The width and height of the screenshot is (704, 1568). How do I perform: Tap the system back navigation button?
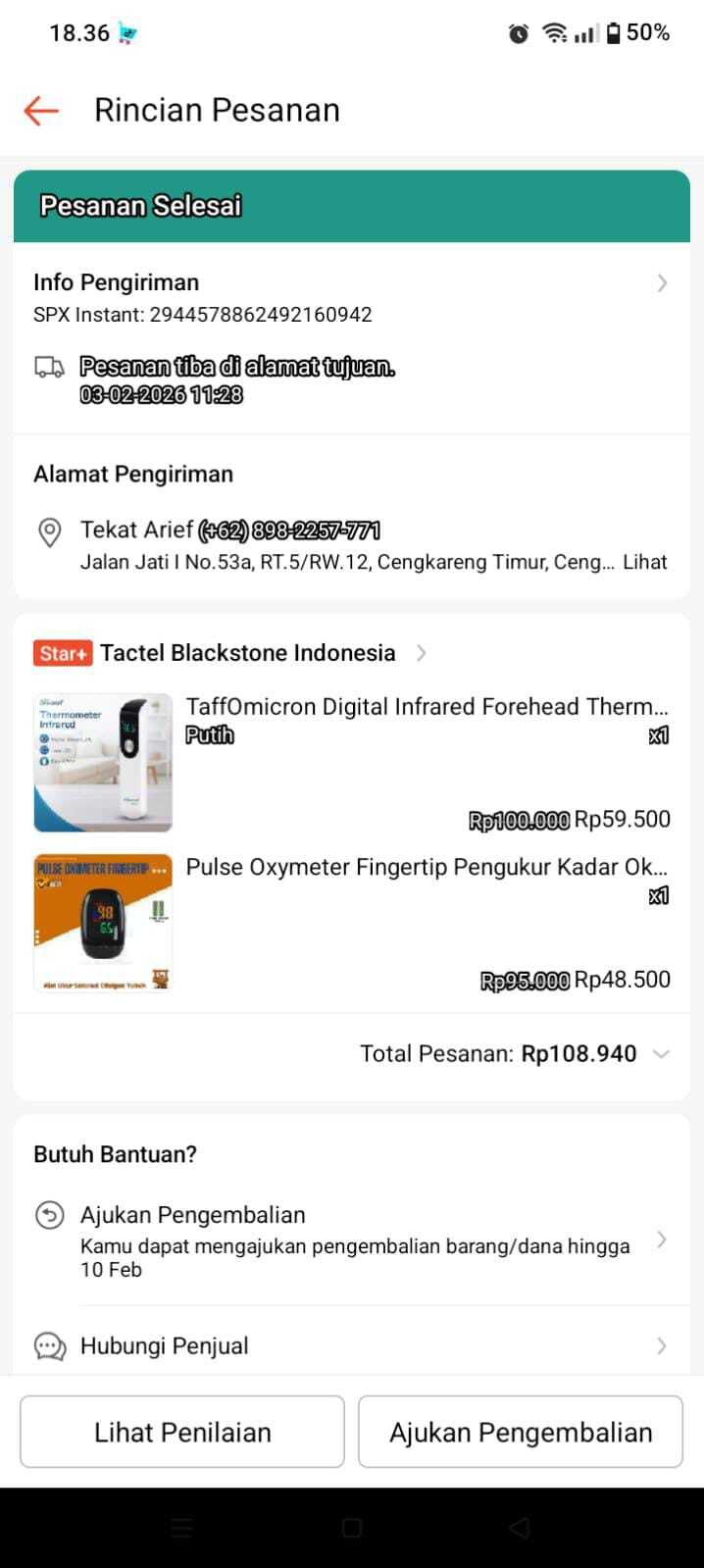pyautogui.click(x=521, y=1528)
